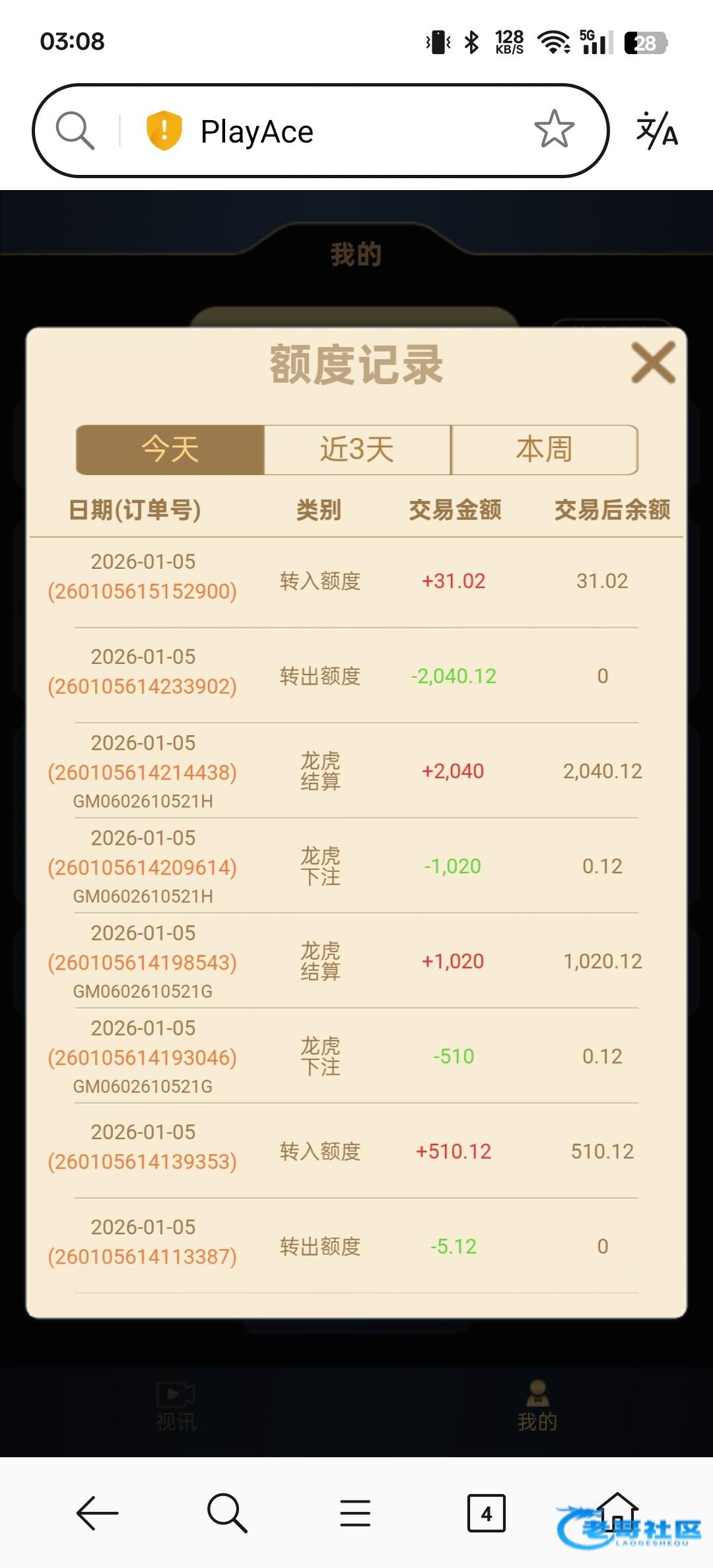Go back with the browser back arrow
713x1568 pixels.
click(97, 1513)
